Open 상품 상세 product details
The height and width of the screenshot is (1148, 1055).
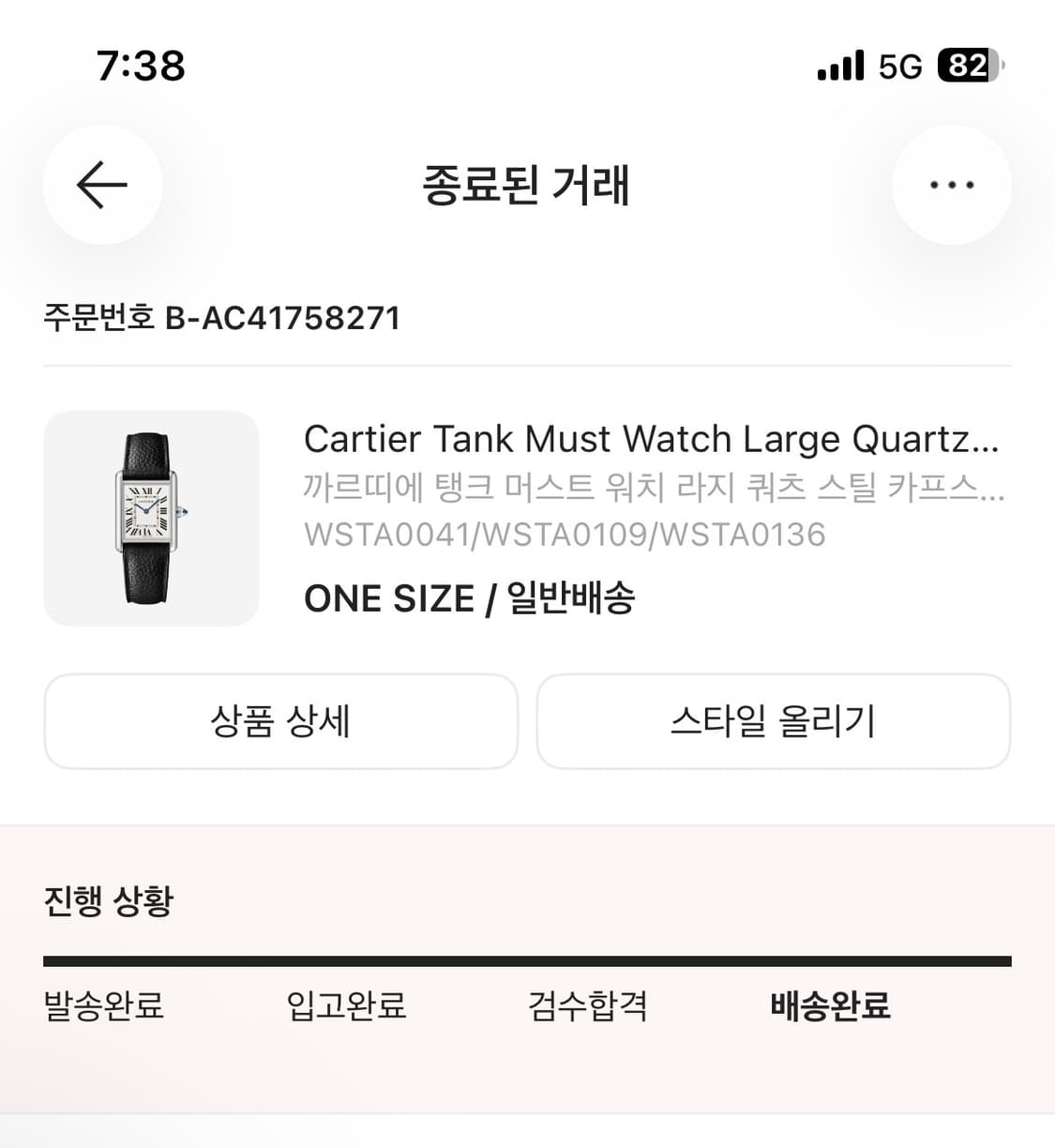[280, 721]
